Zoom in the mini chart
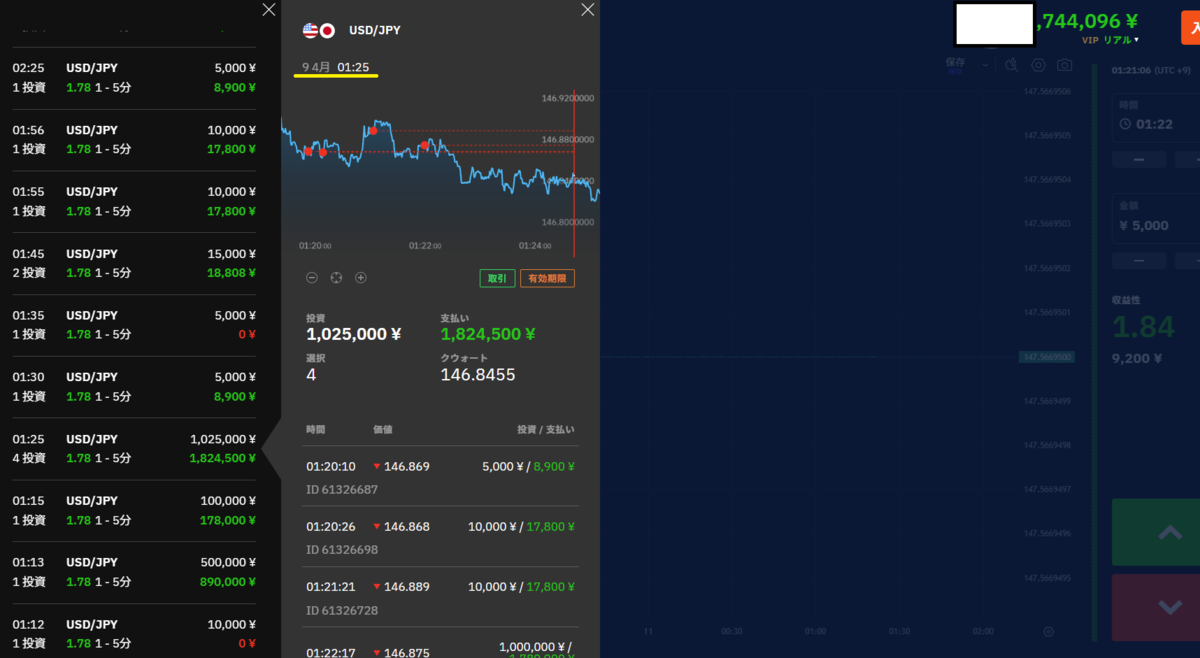The image size is (1200, 658). pyautogui.click(x=361, y=278)
